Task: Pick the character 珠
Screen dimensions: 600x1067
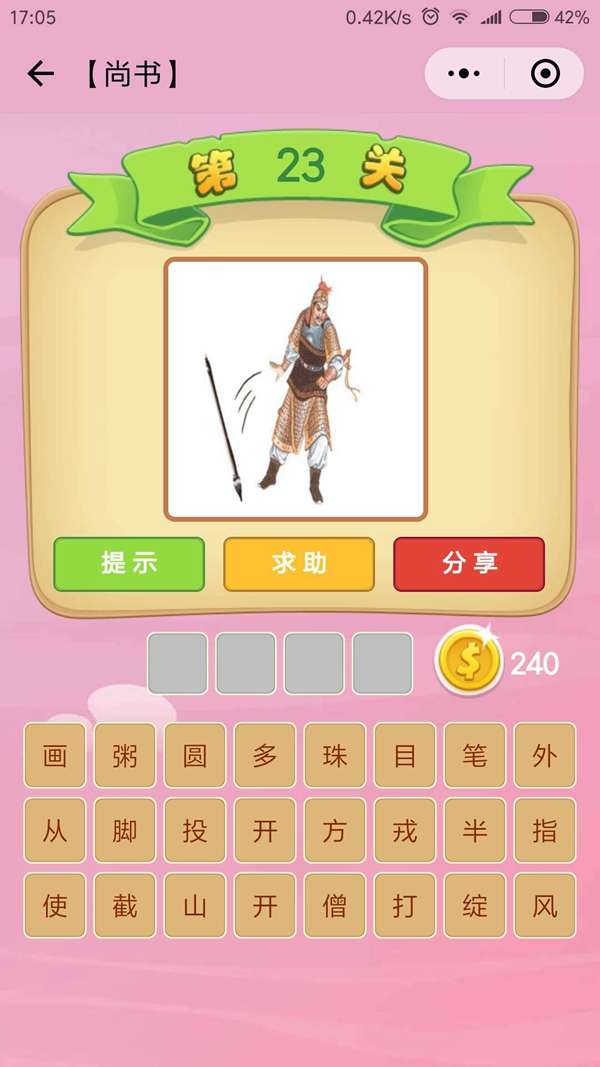Action: pos(335,755)
